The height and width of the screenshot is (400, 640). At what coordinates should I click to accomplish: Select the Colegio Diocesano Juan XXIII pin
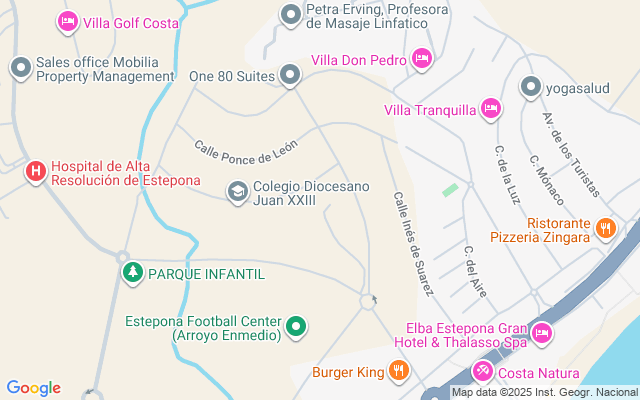(x=237, y=191)
